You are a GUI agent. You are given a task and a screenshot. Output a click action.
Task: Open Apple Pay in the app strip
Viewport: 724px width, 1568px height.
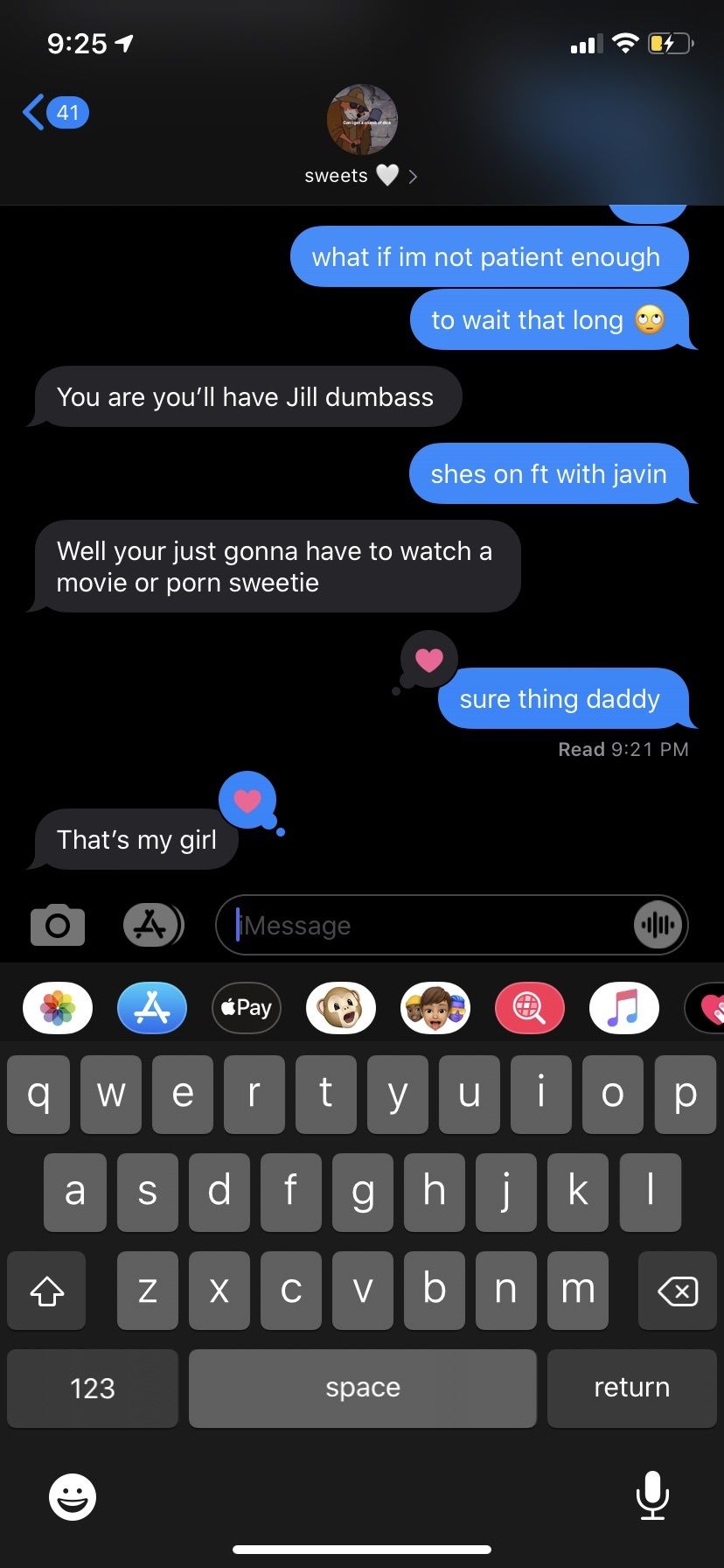(247, 1008)
